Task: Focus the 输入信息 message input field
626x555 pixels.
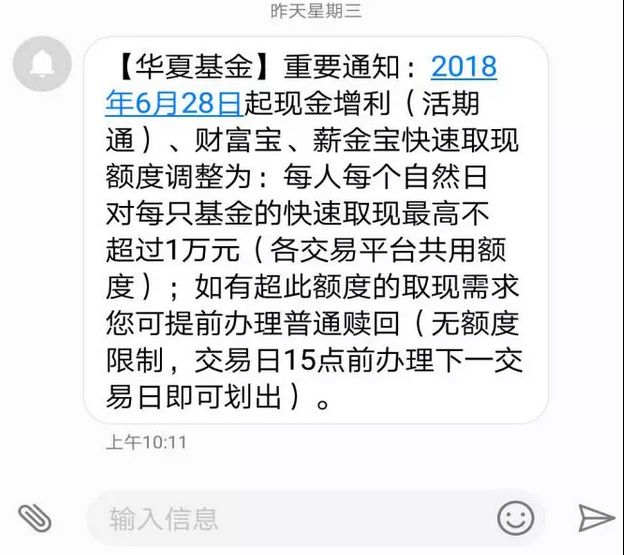Action: [290, 518]
